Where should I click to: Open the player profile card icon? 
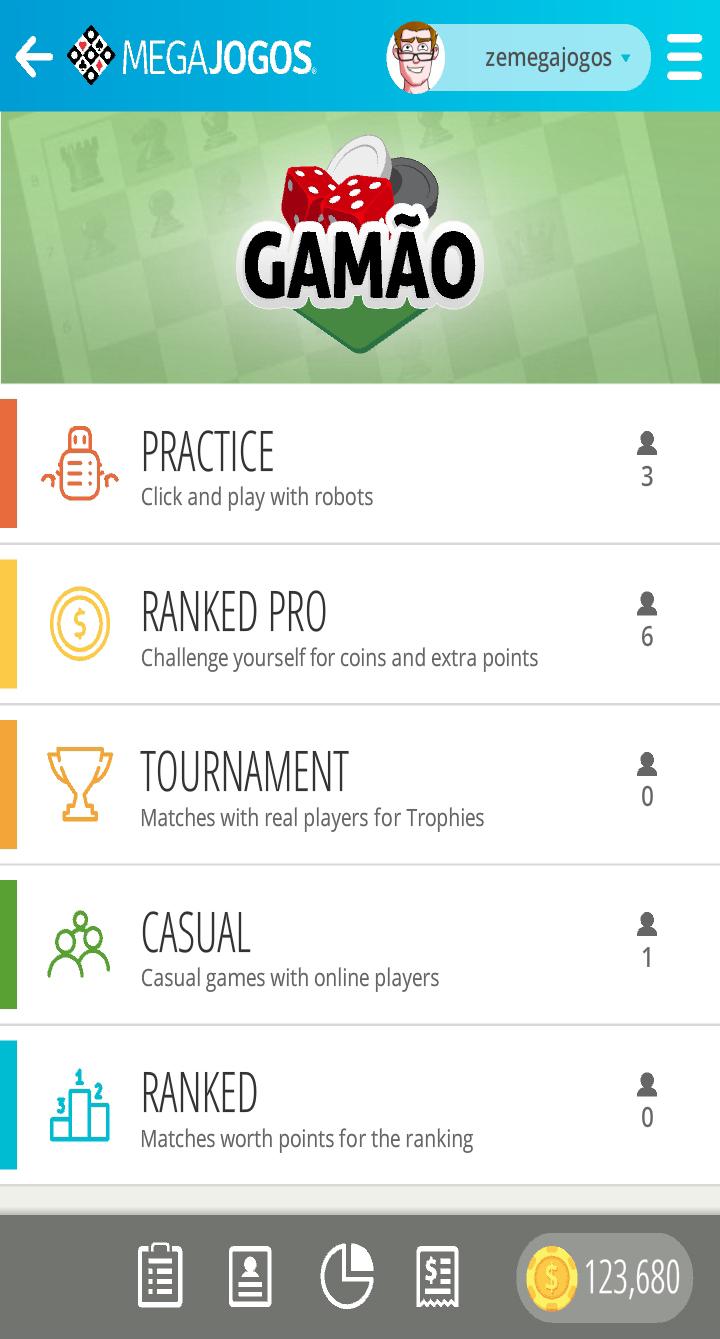251,1275
